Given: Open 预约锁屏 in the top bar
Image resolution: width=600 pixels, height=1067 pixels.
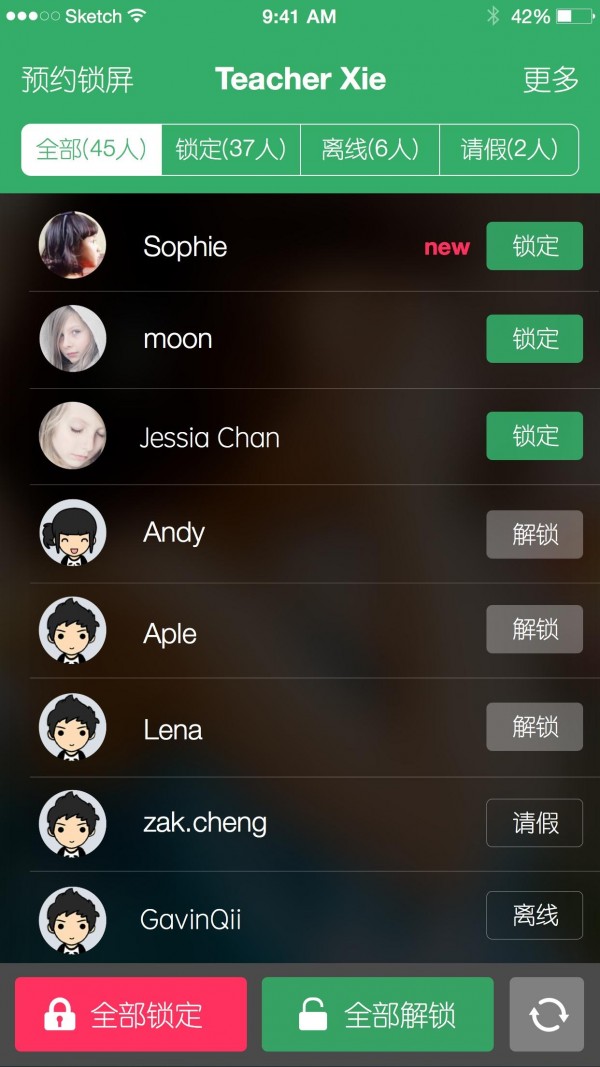Looking at the screenshot, I should [x=77, y=80].
